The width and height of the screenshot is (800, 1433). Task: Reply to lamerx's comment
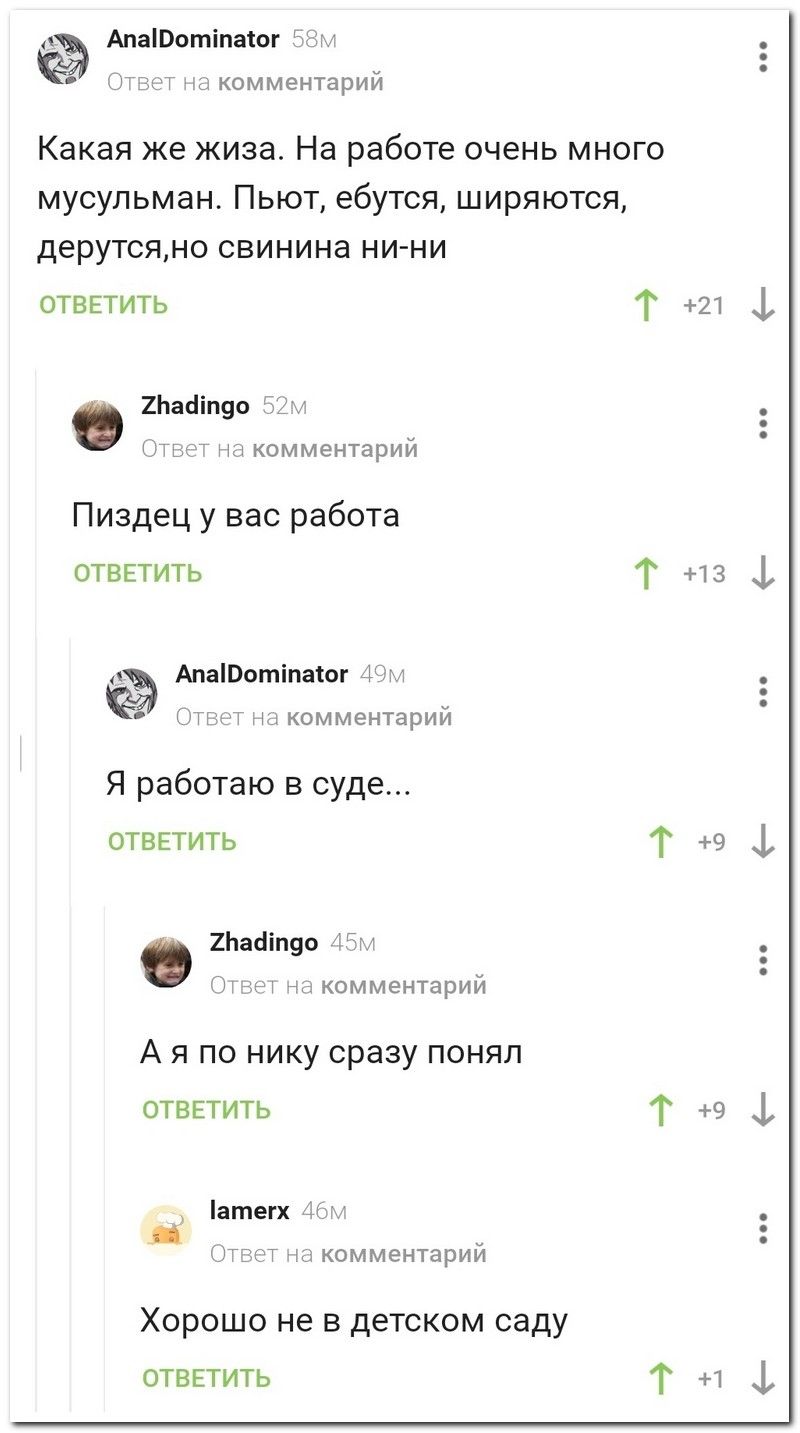pyautogui.click(x=206, y=1378)
